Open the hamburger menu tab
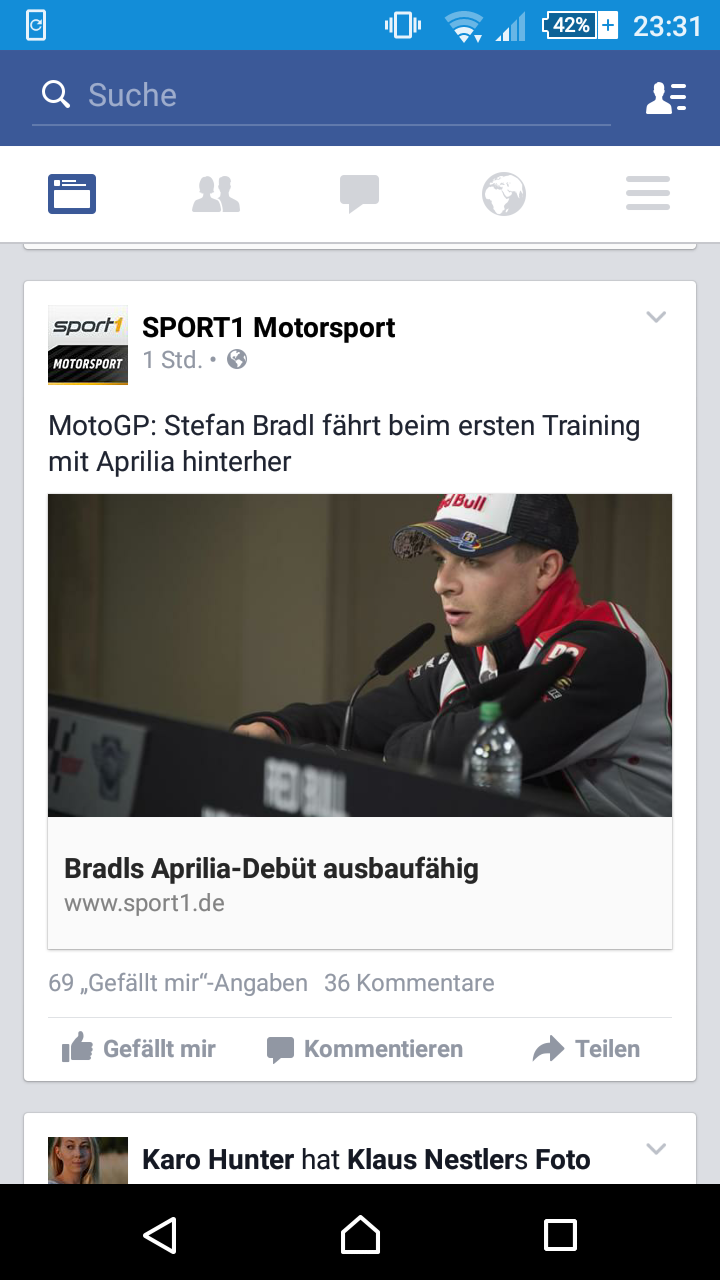The width and height of the screenshot is (720, 1280). (648, 194)
